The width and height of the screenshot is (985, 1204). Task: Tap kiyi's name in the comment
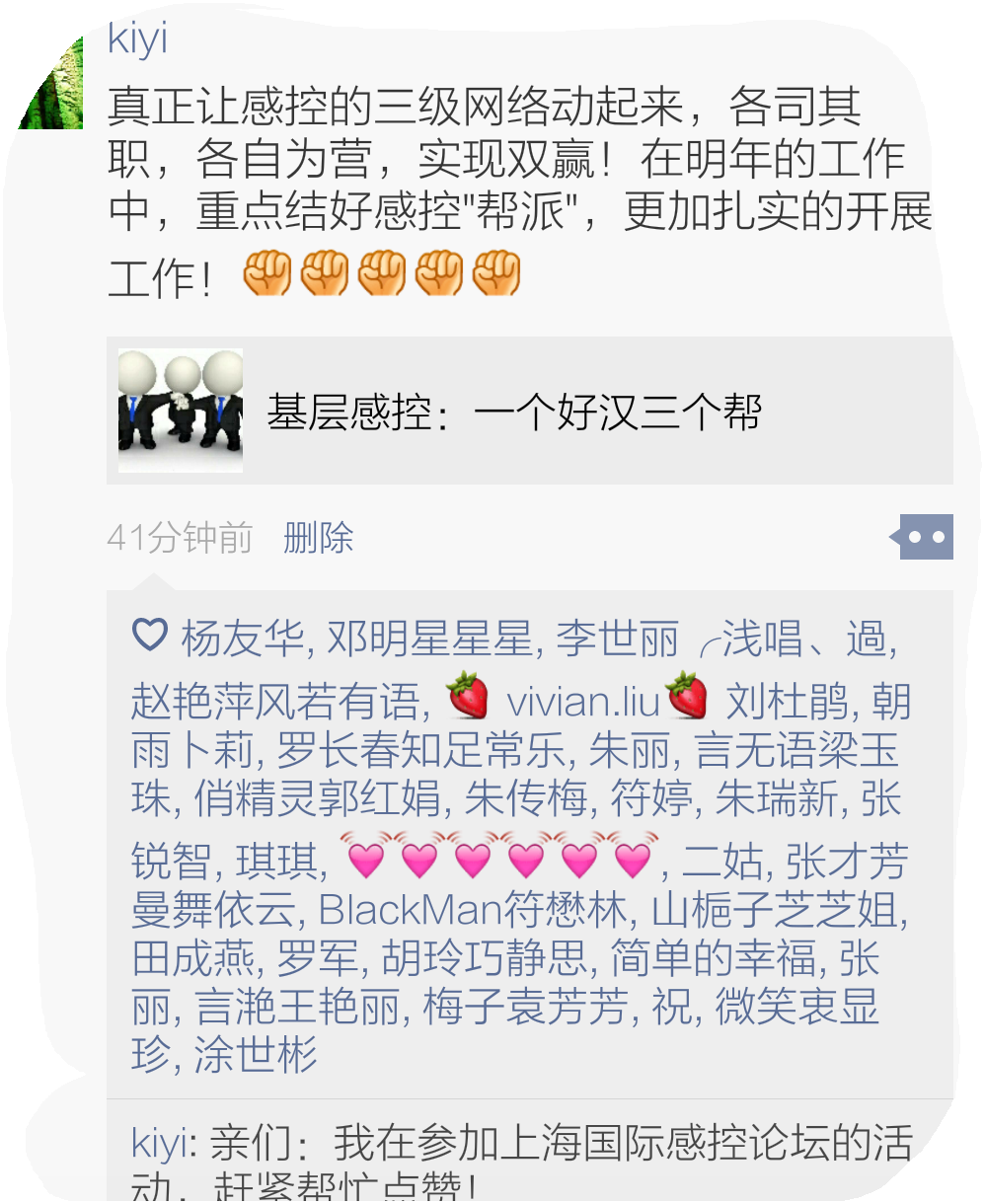pyautogui.click(x=158, y=1144)
